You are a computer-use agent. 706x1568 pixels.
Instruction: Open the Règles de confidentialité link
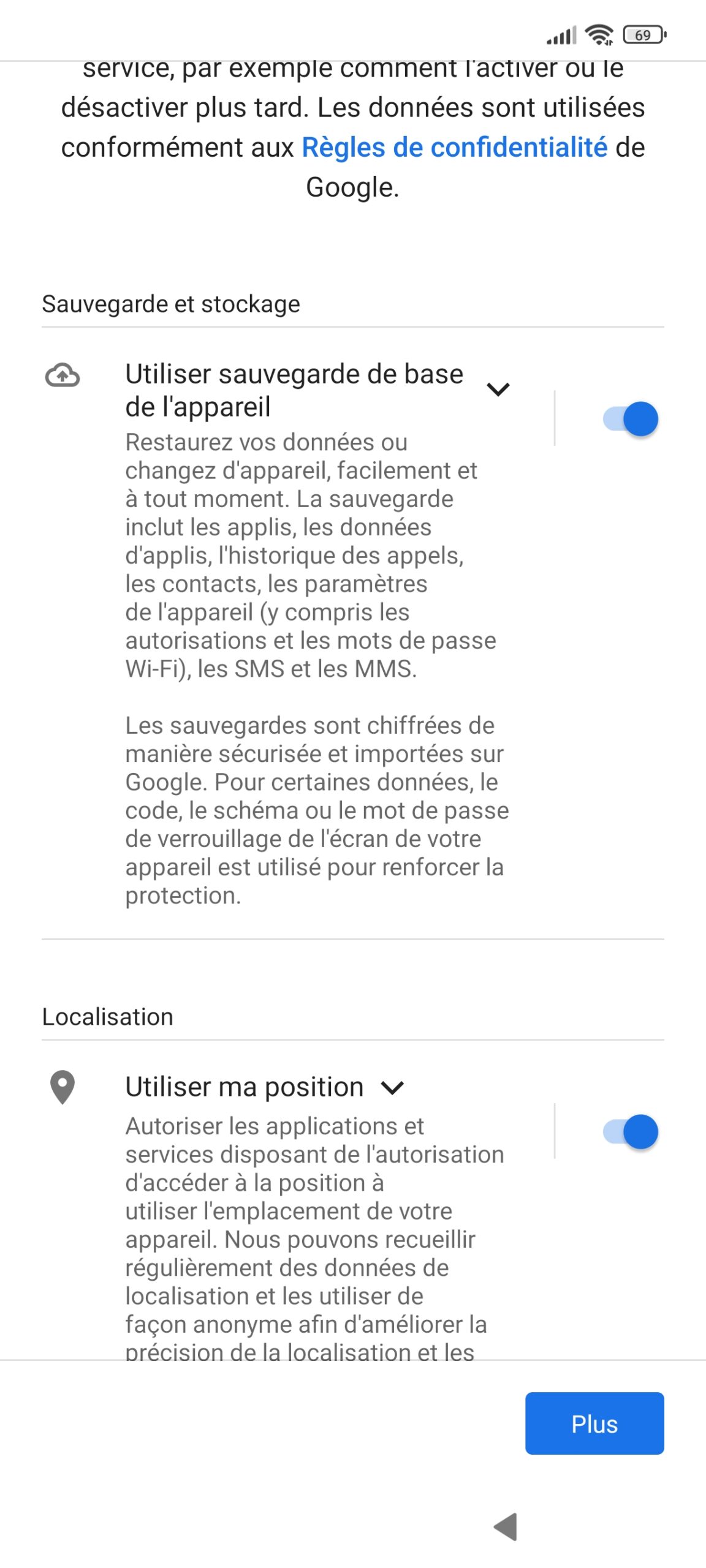click(454, 148)
